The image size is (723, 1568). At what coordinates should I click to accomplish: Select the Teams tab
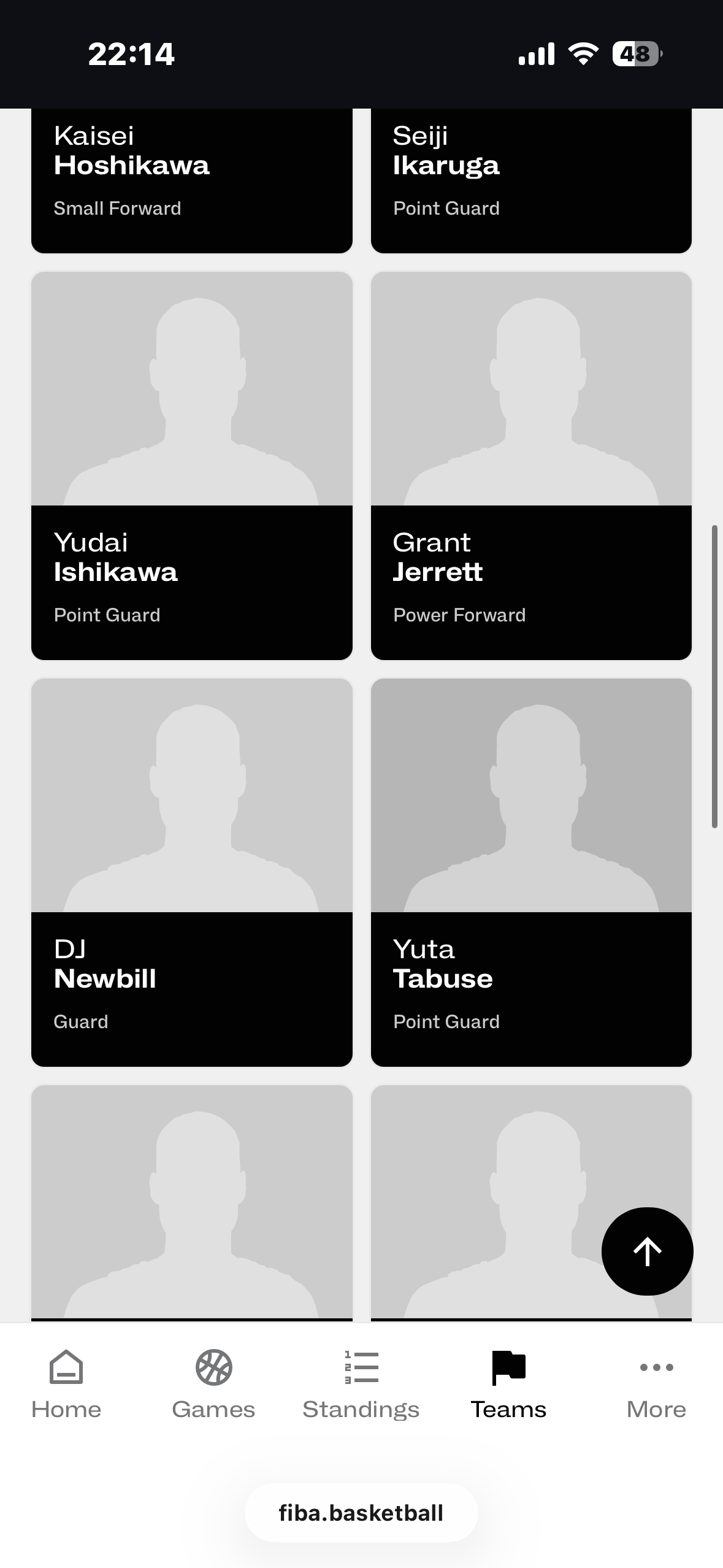click(x=508, y=1385)
